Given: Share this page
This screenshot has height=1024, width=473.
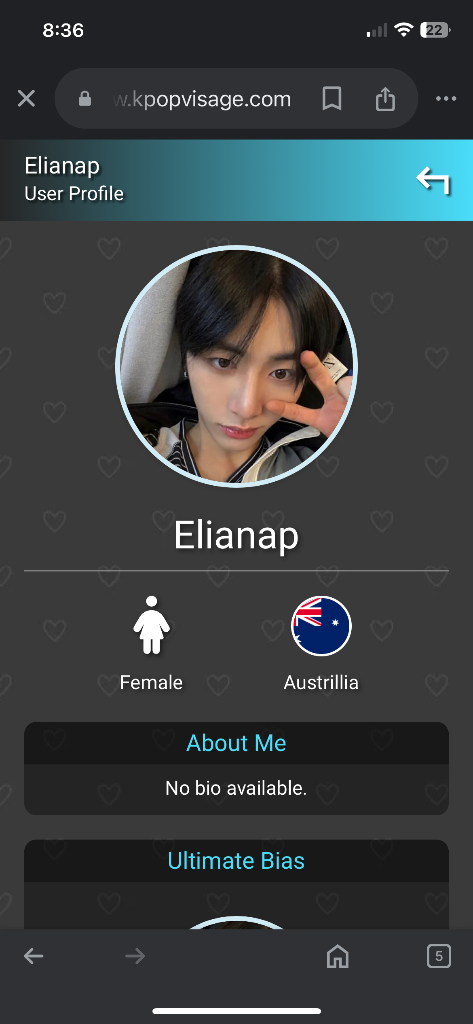Looking at the screenshot, I should point(385,99).
